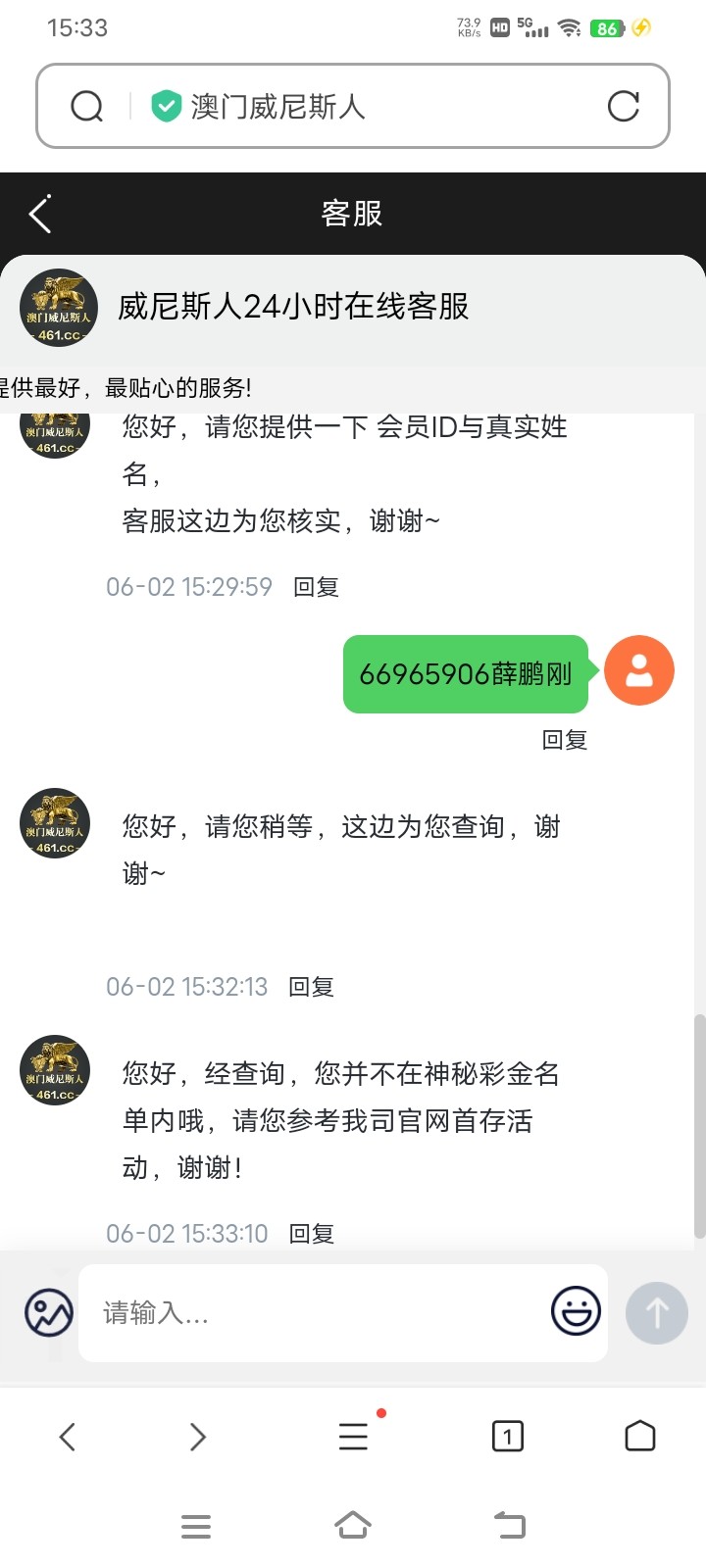The image size is (706, 1568).
Task: Open the emoji picker
Action: pos(576,1311)
